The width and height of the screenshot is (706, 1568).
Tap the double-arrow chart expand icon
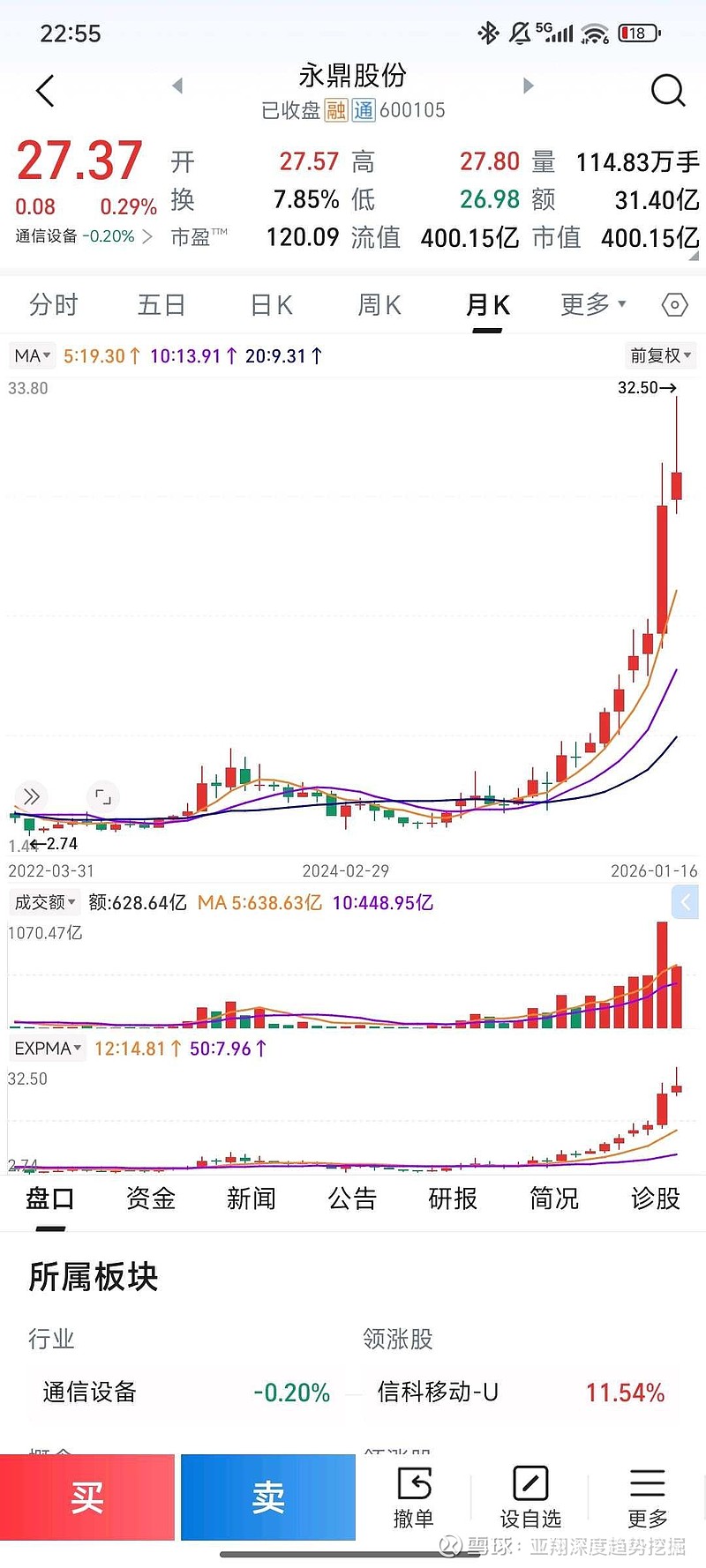pyautogui.click(x=32, y=796)
